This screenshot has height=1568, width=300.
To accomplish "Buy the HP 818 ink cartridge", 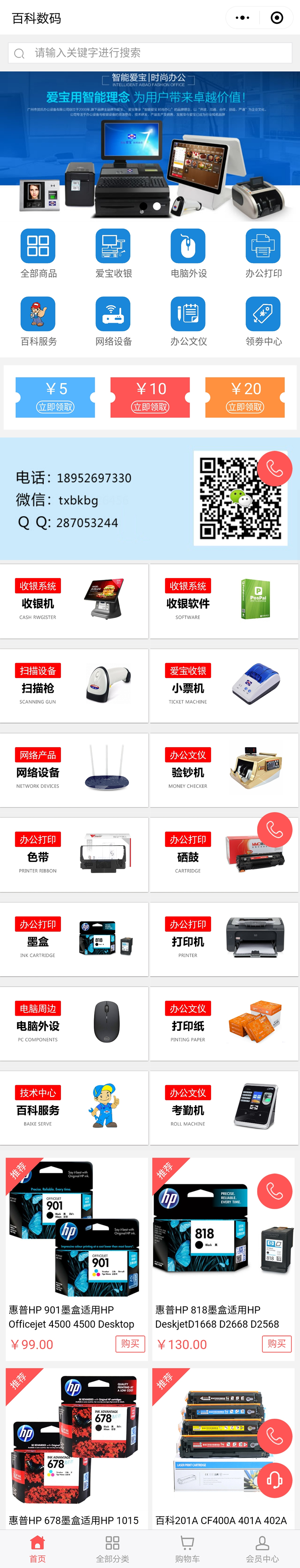I will tap(277, 1343).
